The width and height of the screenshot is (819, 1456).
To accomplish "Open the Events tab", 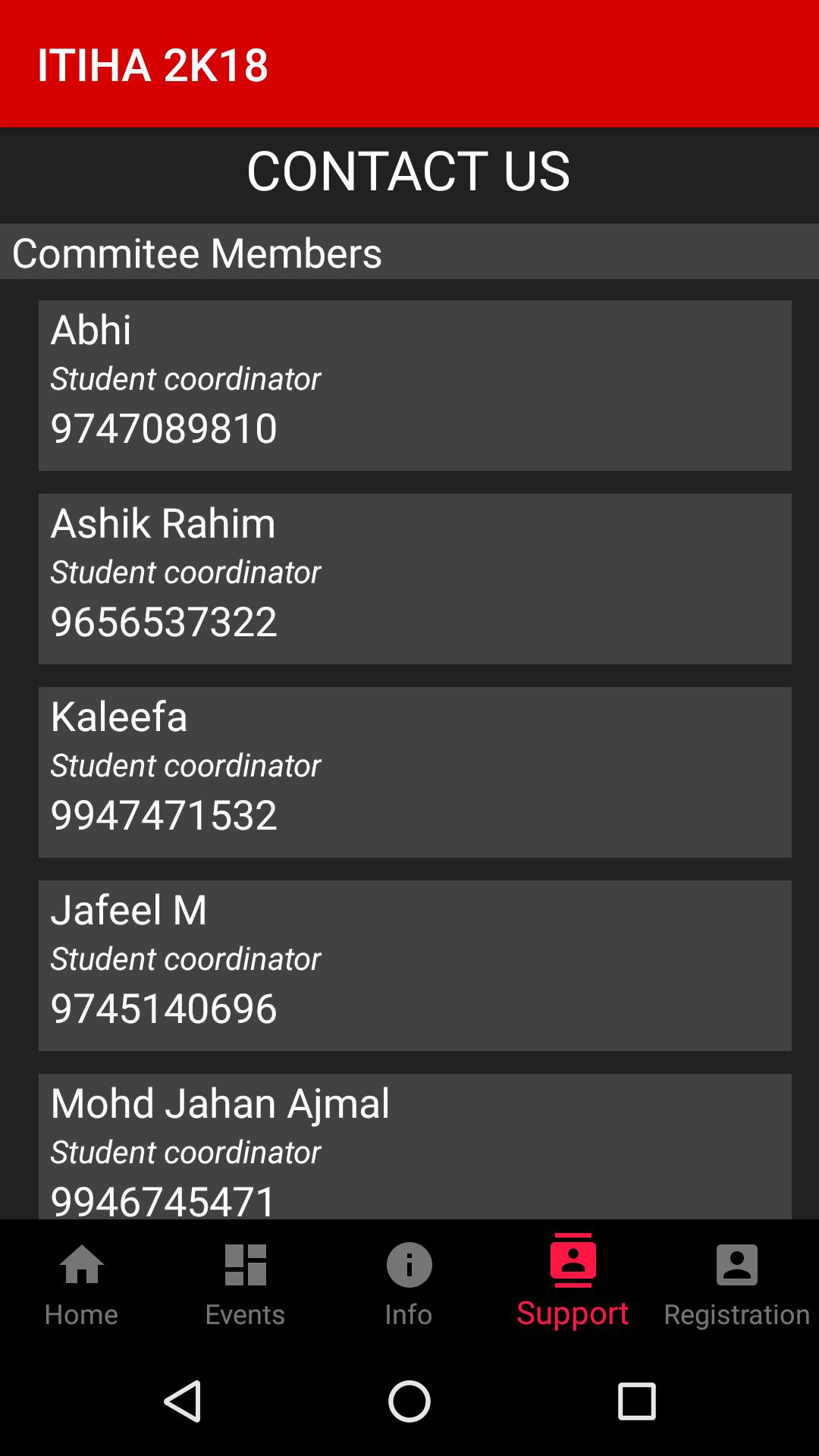I will (x=245, y=1285).
